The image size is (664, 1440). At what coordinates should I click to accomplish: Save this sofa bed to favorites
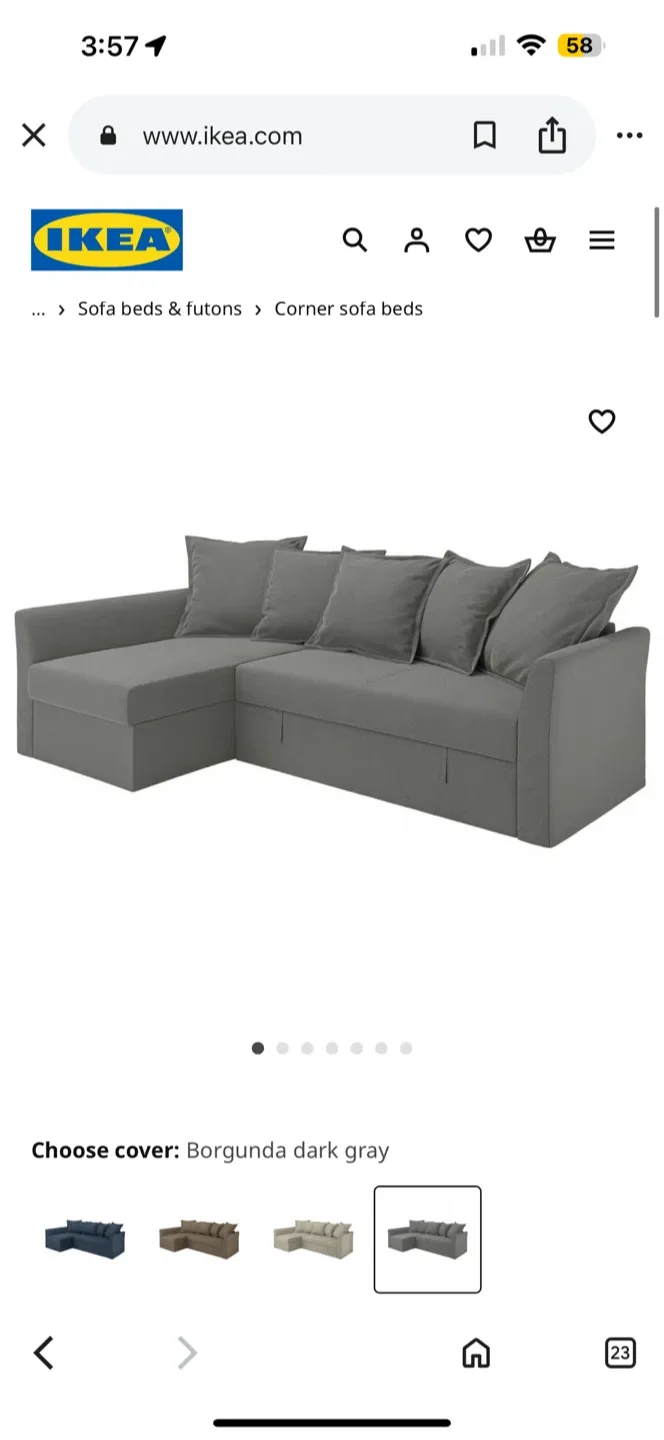click(x=601, y=422)
